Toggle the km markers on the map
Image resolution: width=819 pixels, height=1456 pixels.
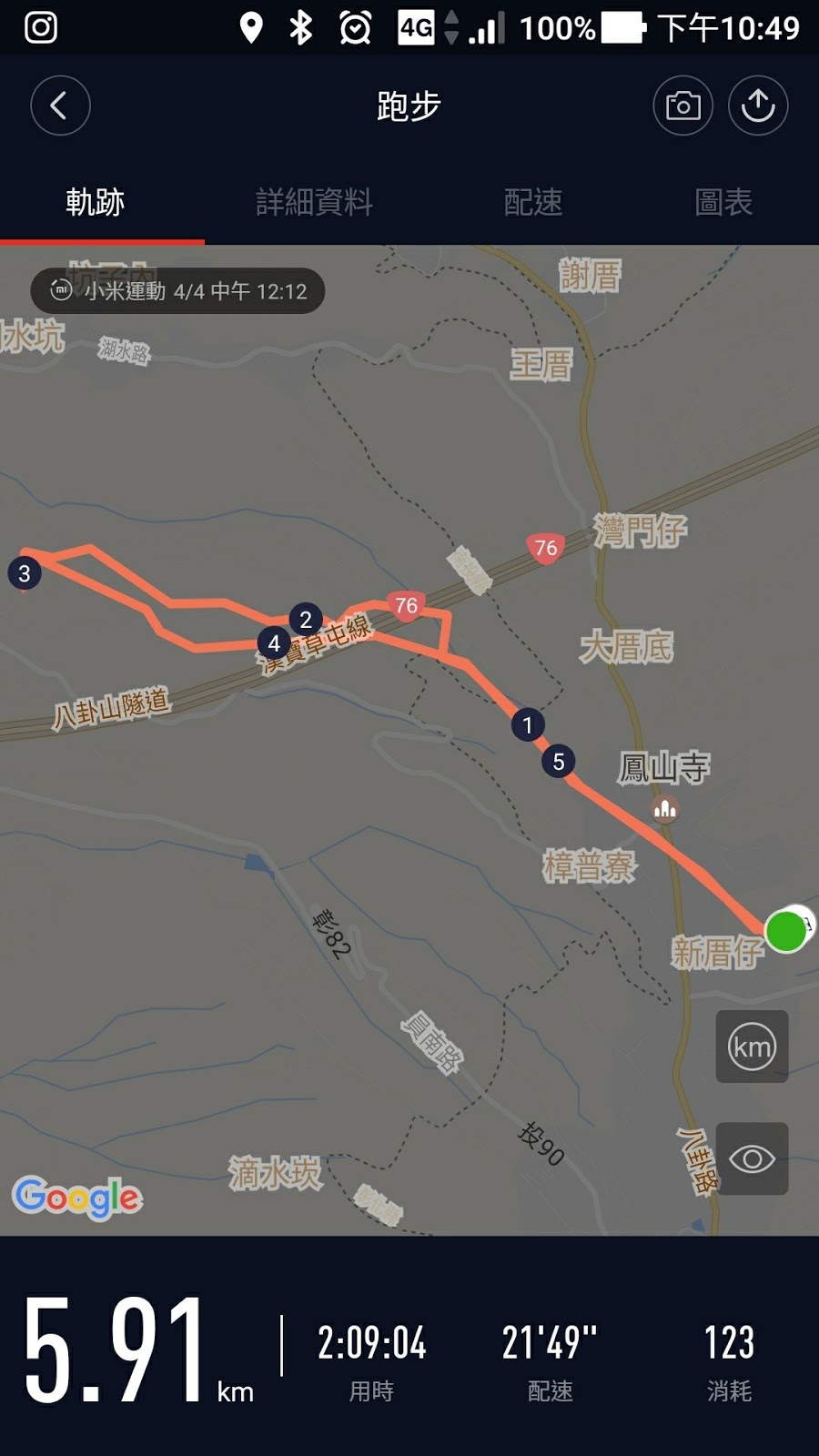pos(752,1046)
